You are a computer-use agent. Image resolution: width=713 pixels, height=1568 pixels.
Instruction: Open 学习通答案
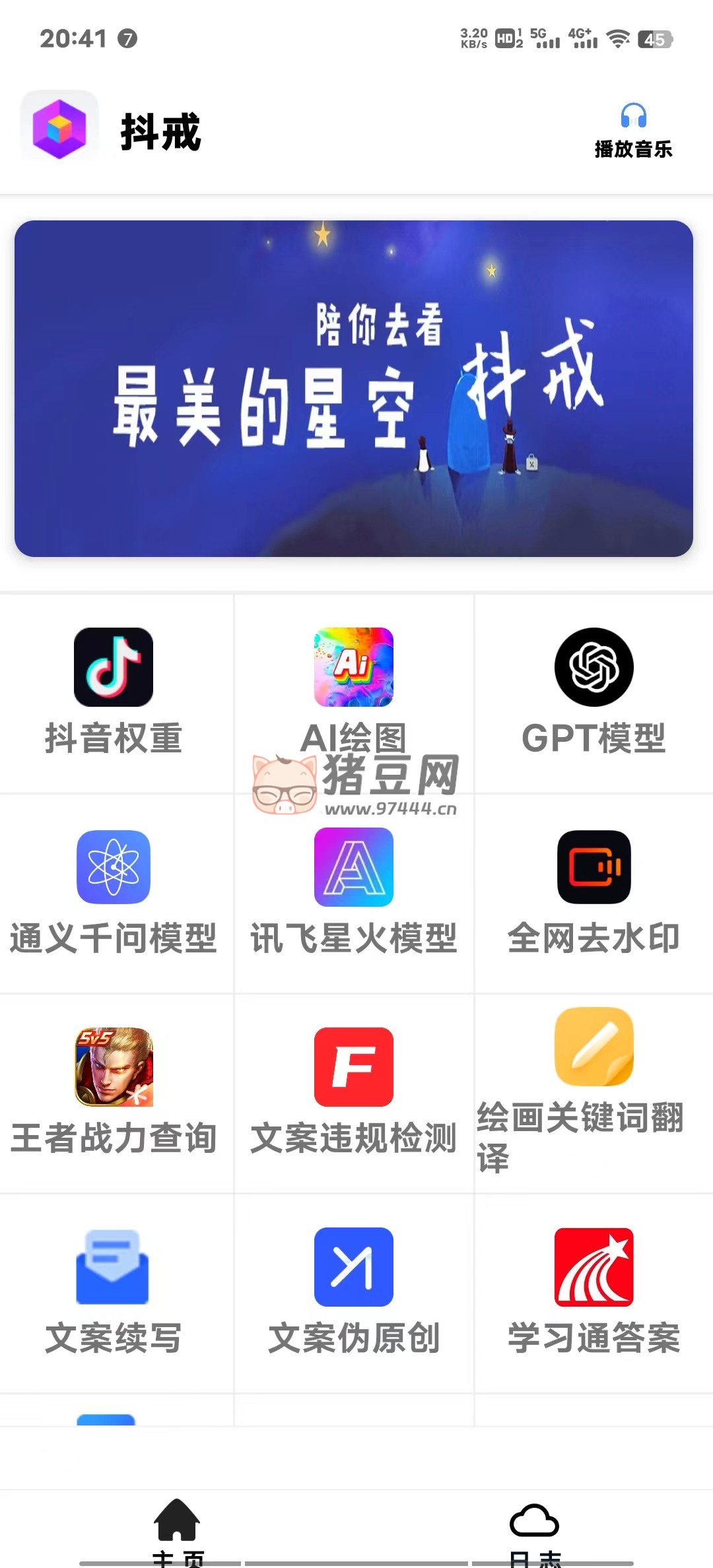tap(594, 1292)
